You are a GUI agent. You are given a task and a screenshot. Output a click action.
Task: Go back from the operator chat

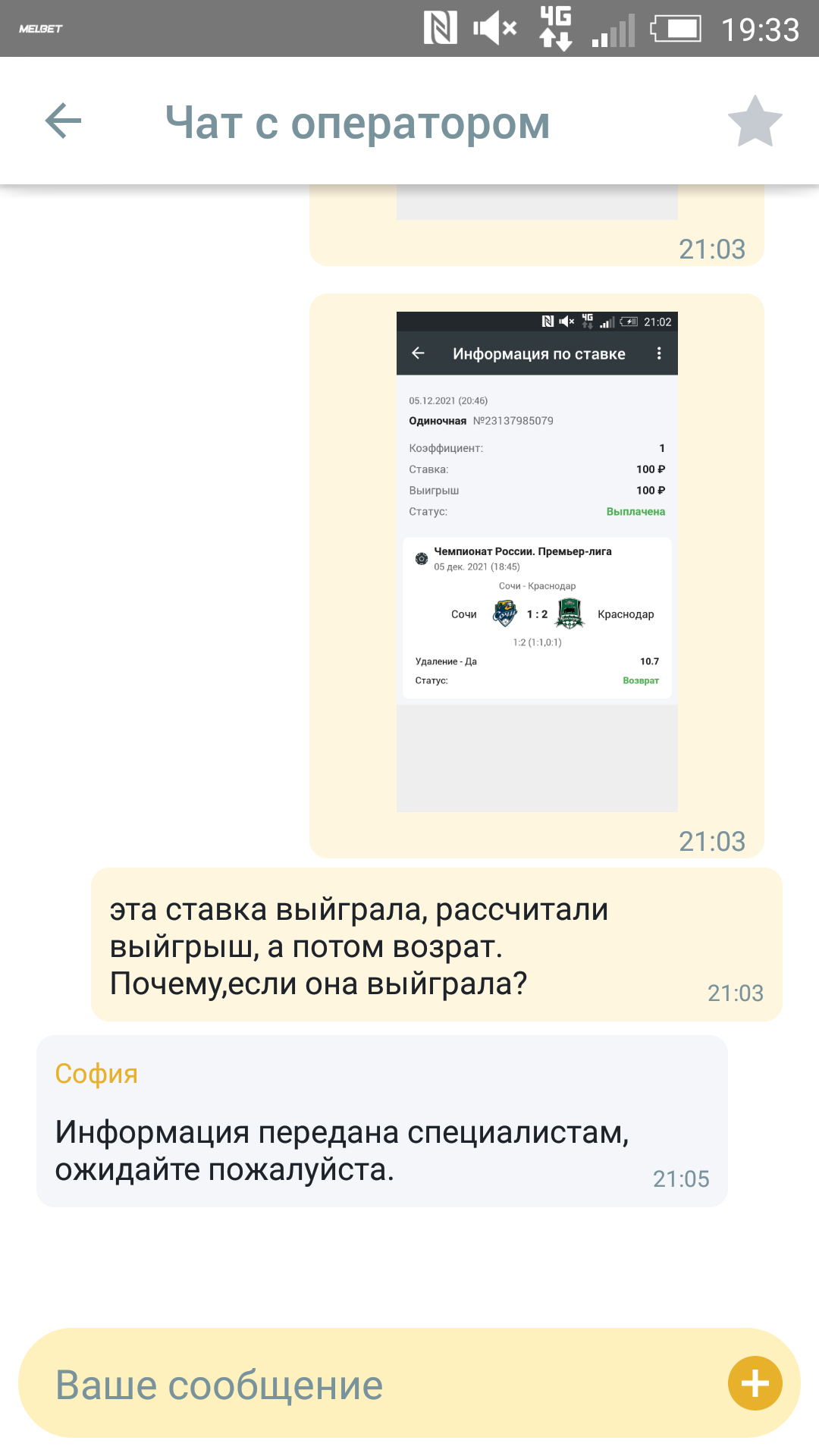[x=63, y=121]
